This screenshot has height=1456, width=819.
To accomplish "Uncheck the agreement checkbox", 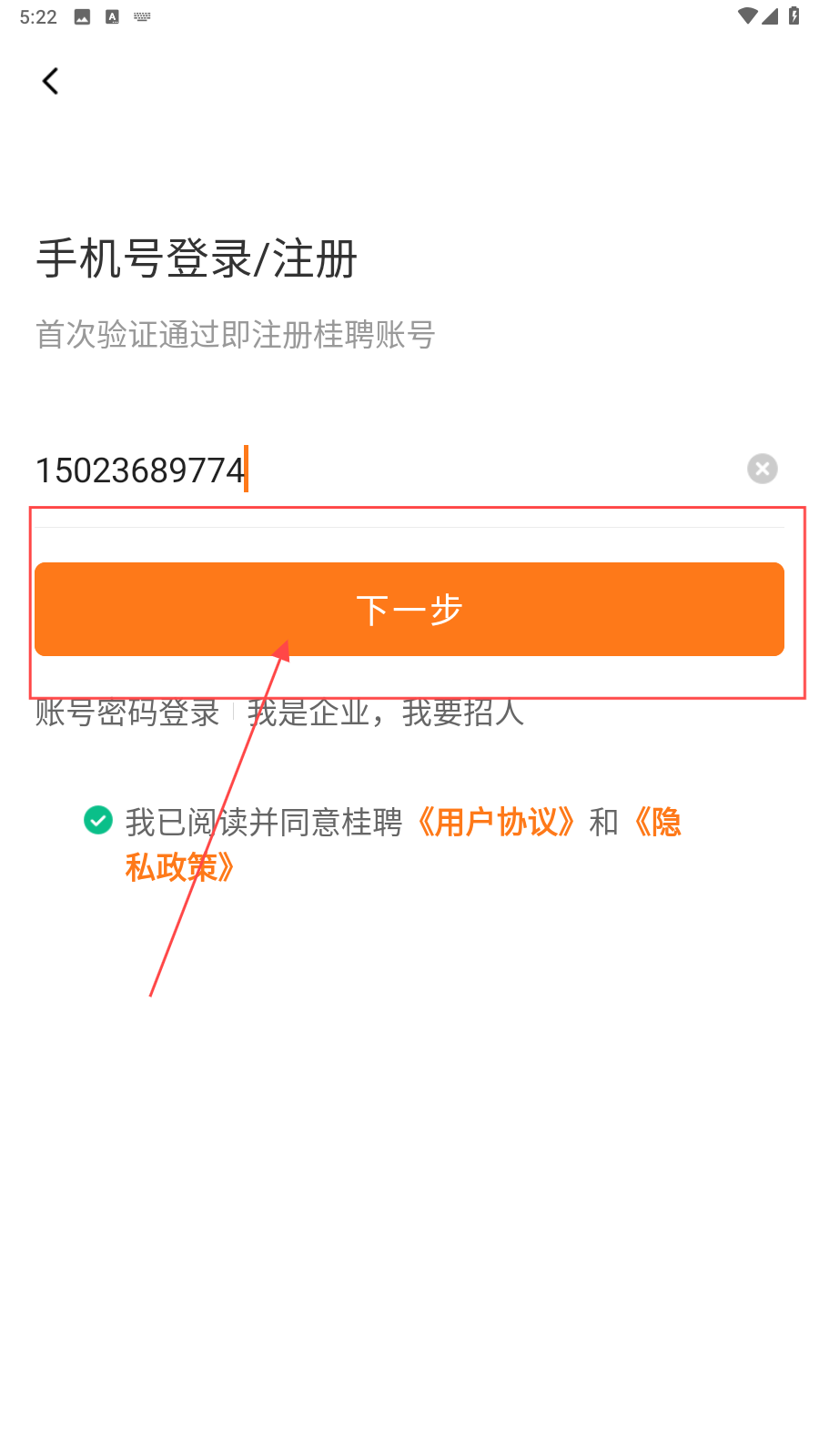I will [x=98, y=820].
